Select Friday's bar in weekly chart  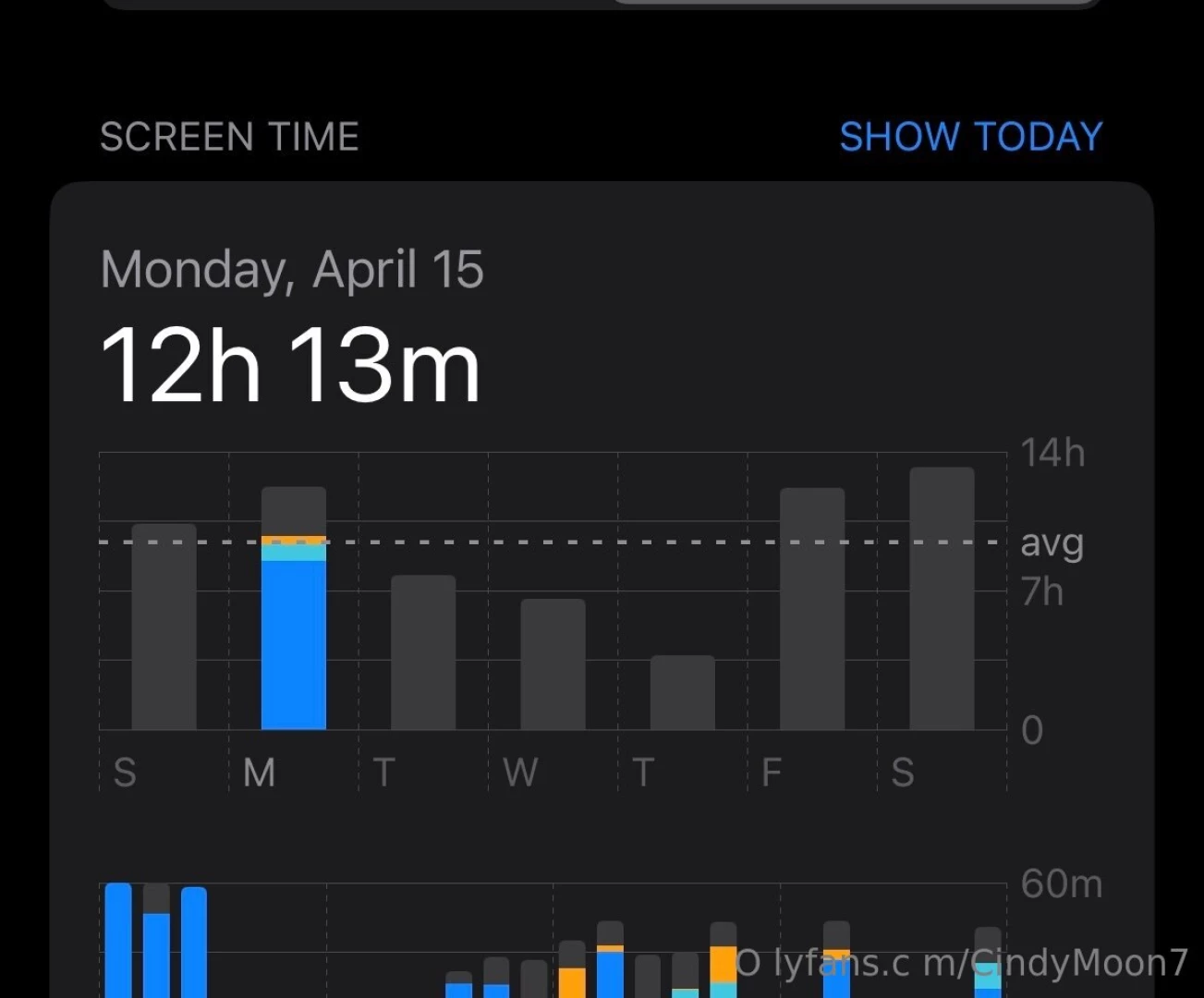pyautogui.click(x=812, y=610)
